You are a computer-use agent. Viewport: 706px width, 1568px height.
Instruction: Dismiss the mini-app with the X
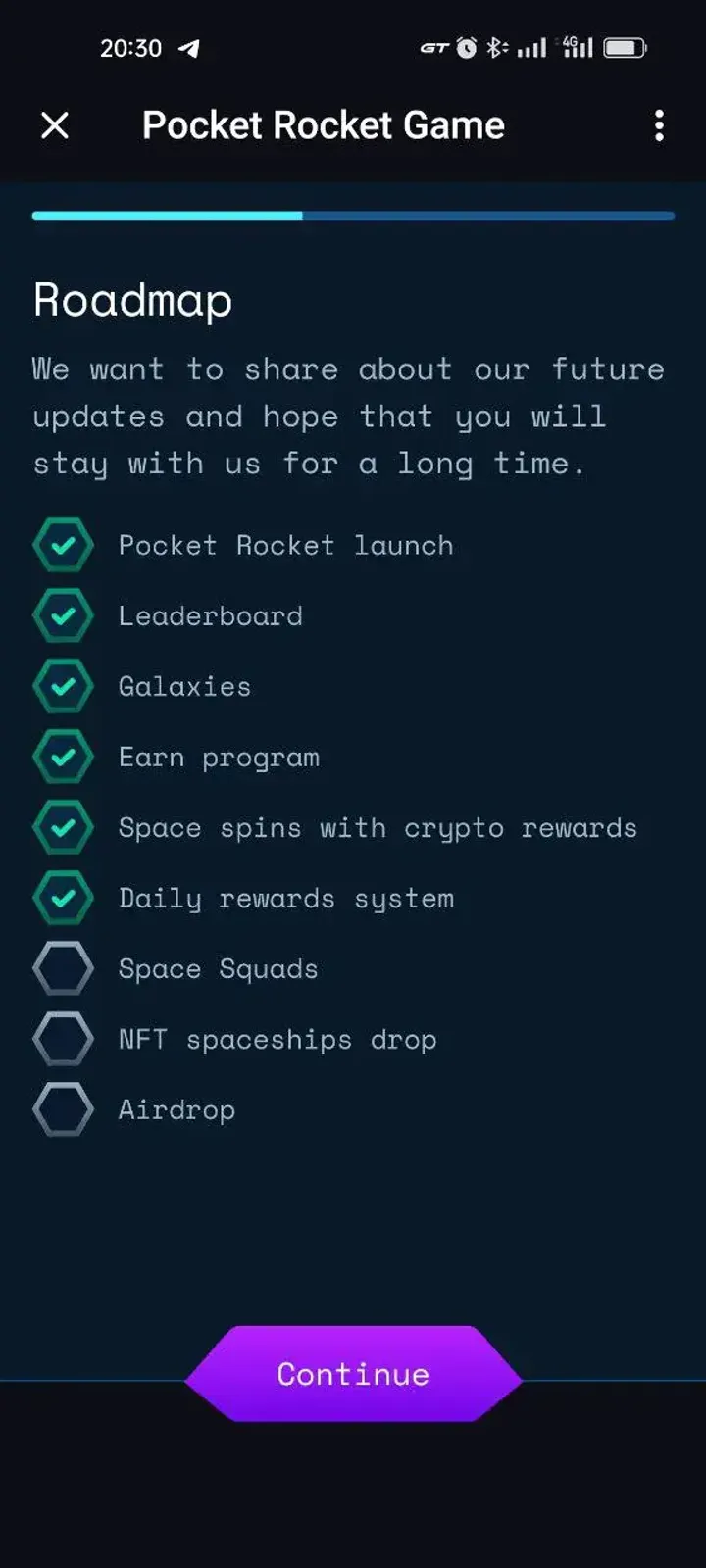click(x=55, y=125)
